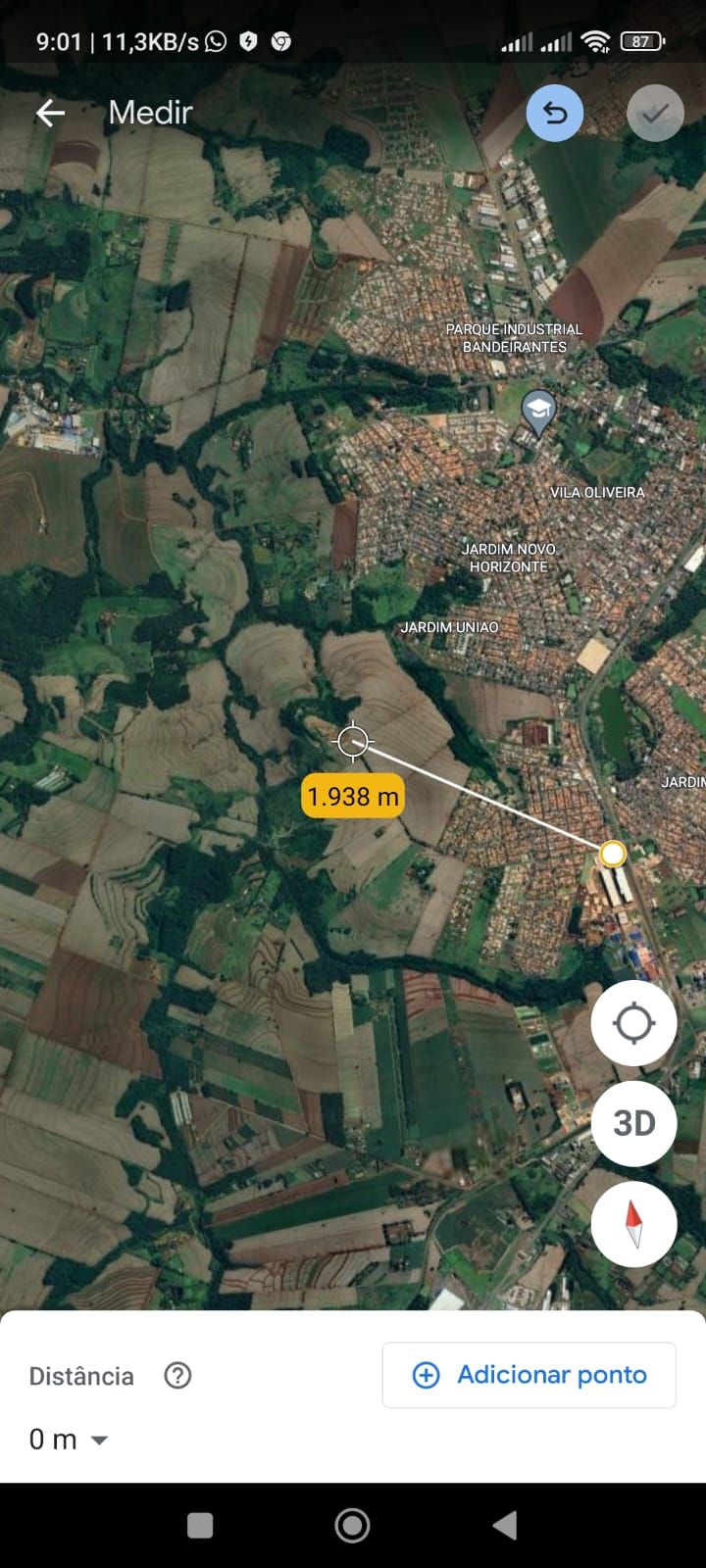Image resolution: width=706 pixels, height=1568 pixels.
Task: Tap the school pin marker near Vila Oliveira
Action: click(x=537, y=412)
